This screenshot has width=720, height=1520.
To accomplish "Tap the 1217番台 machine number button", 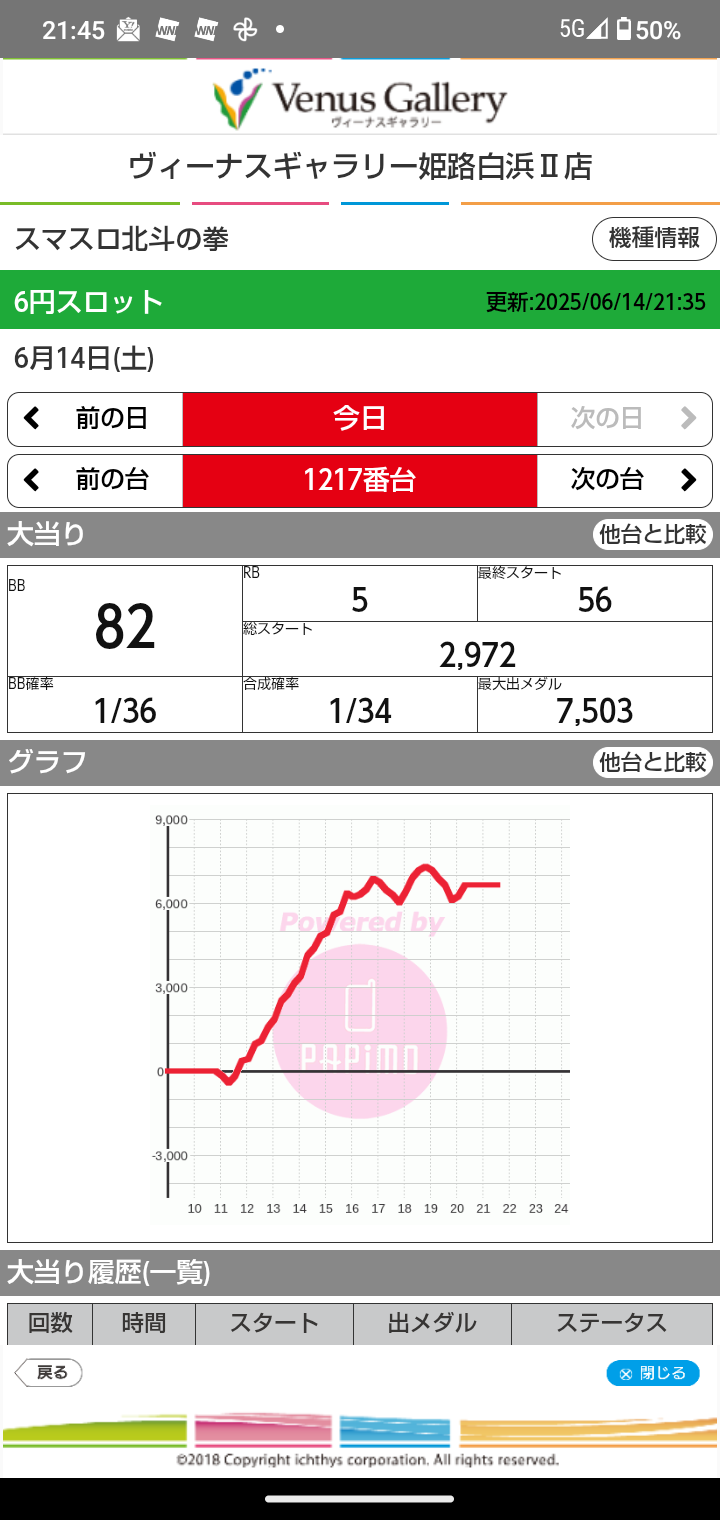I will (x=360, y=480).
